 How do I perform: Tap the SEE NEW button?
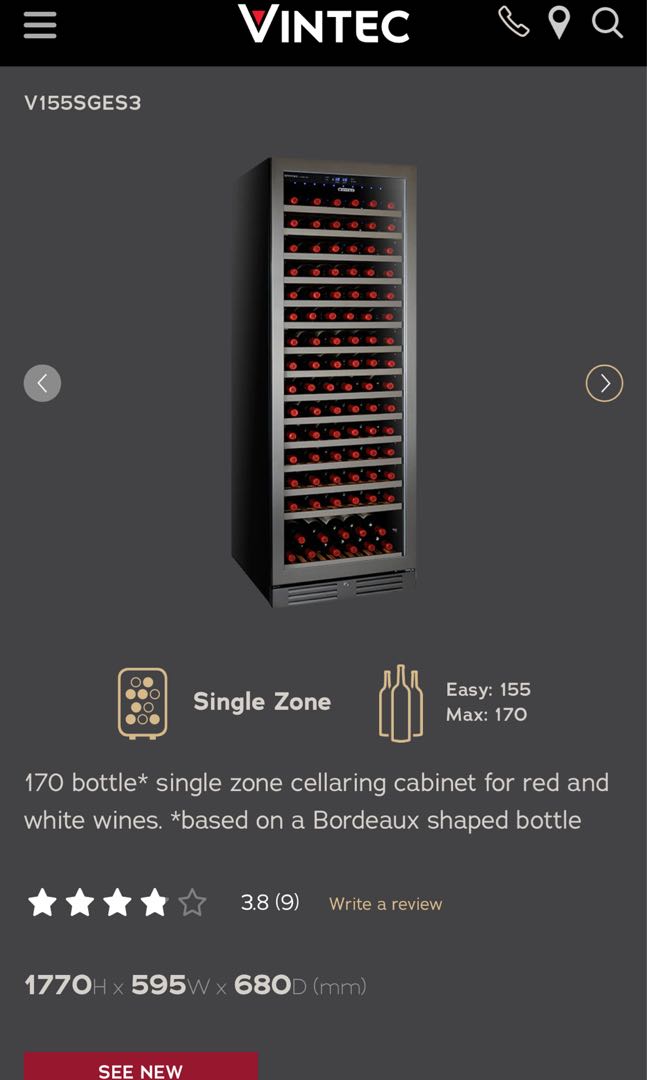point(141,1068)
